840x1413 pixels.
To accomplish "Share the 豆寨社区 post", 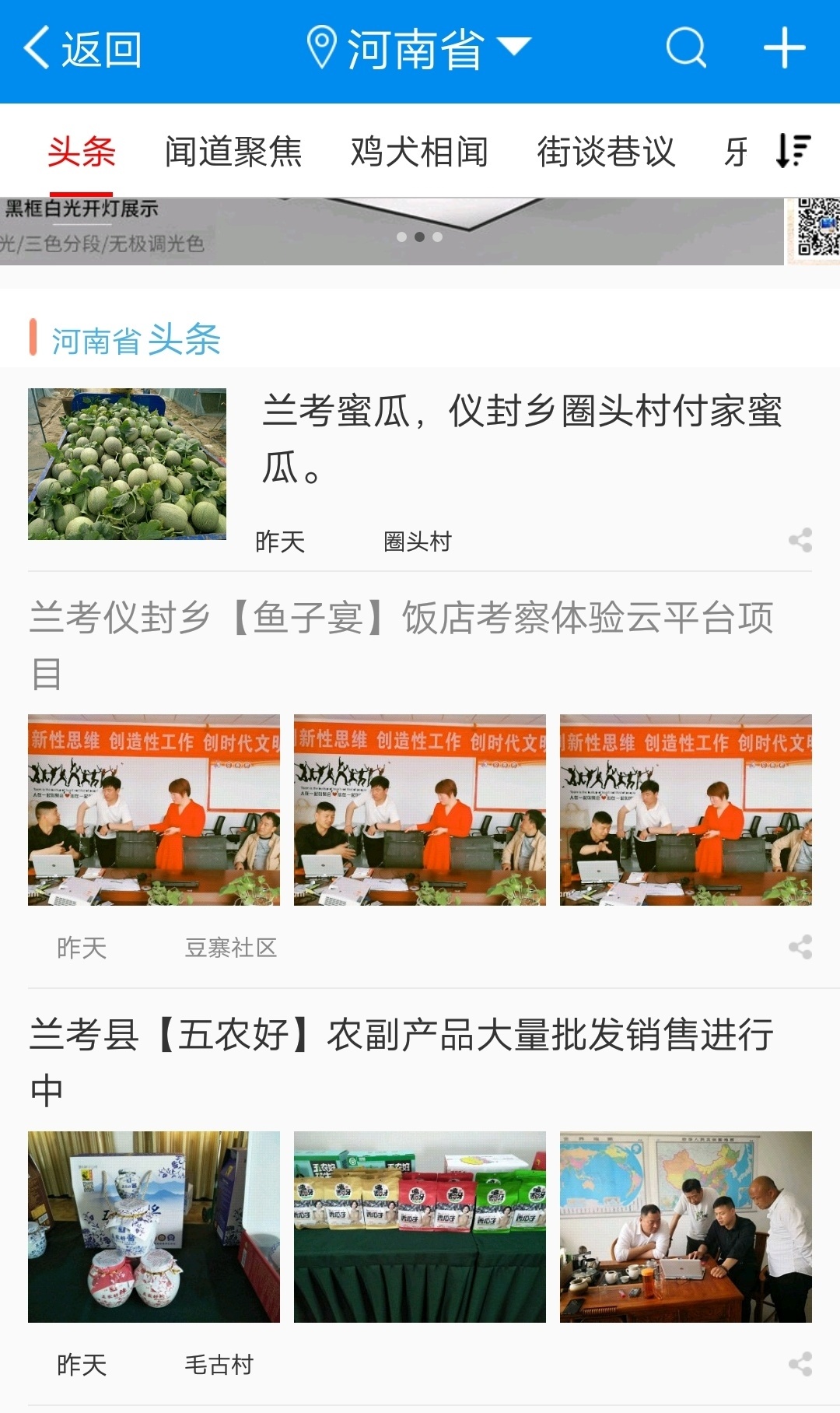I will click(x=800, y=947).
